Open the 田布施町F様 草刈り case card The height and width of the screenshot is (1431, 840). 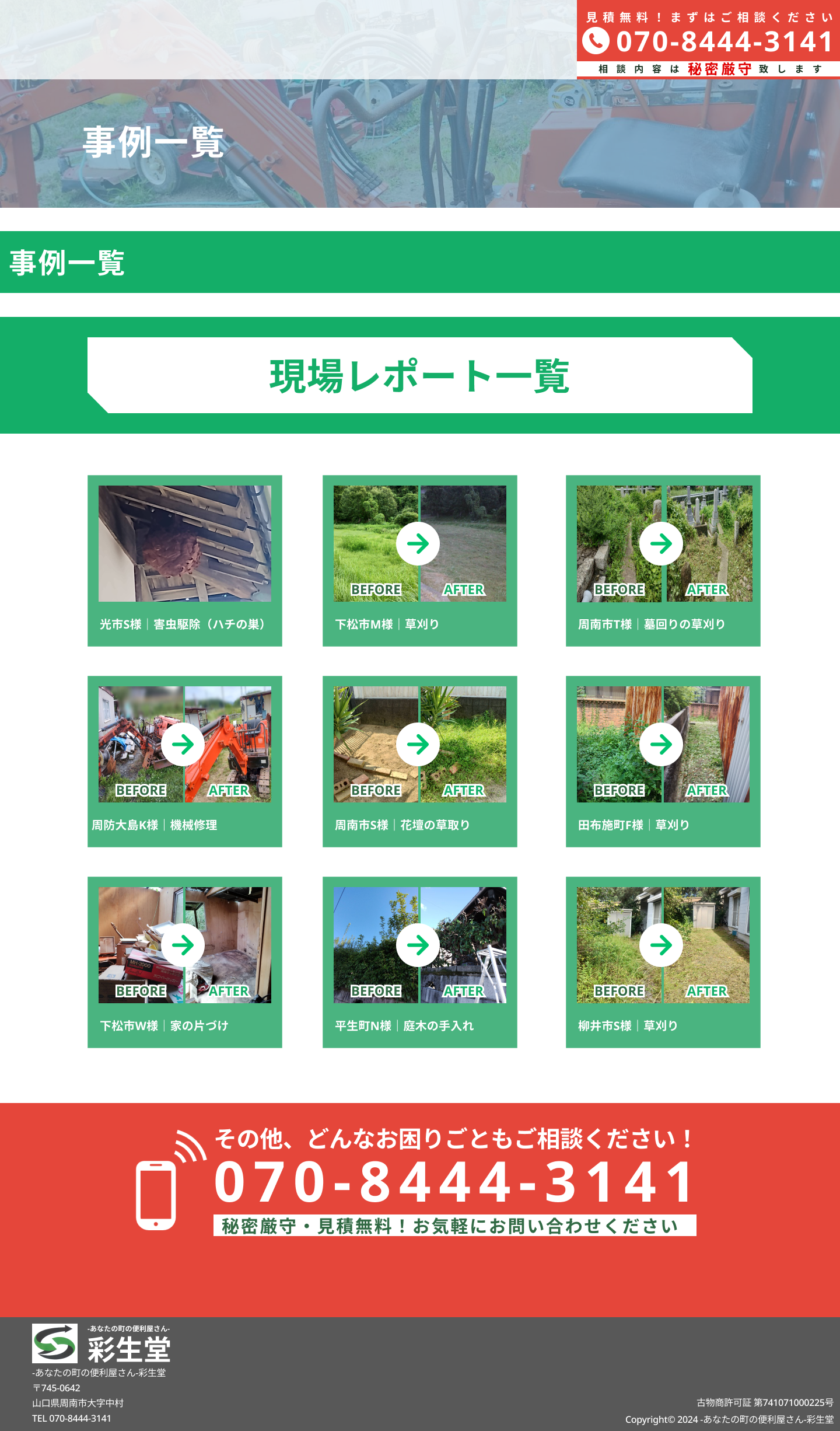point(663,761)
